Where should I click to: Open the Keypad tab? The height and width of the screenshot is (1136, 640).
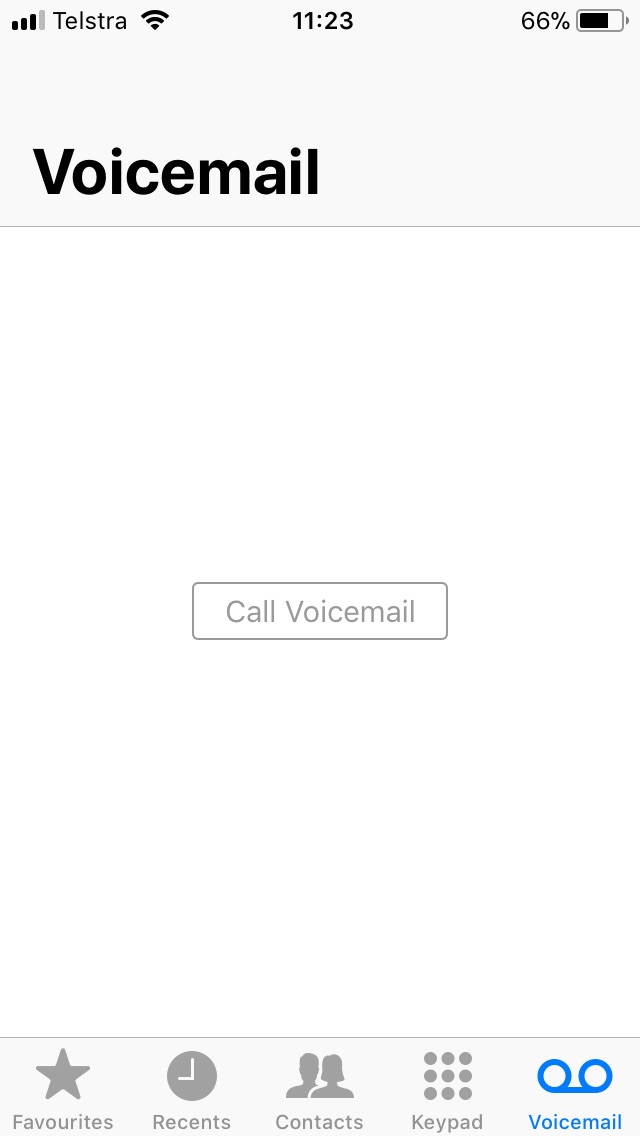click(x=447, y=1089)
